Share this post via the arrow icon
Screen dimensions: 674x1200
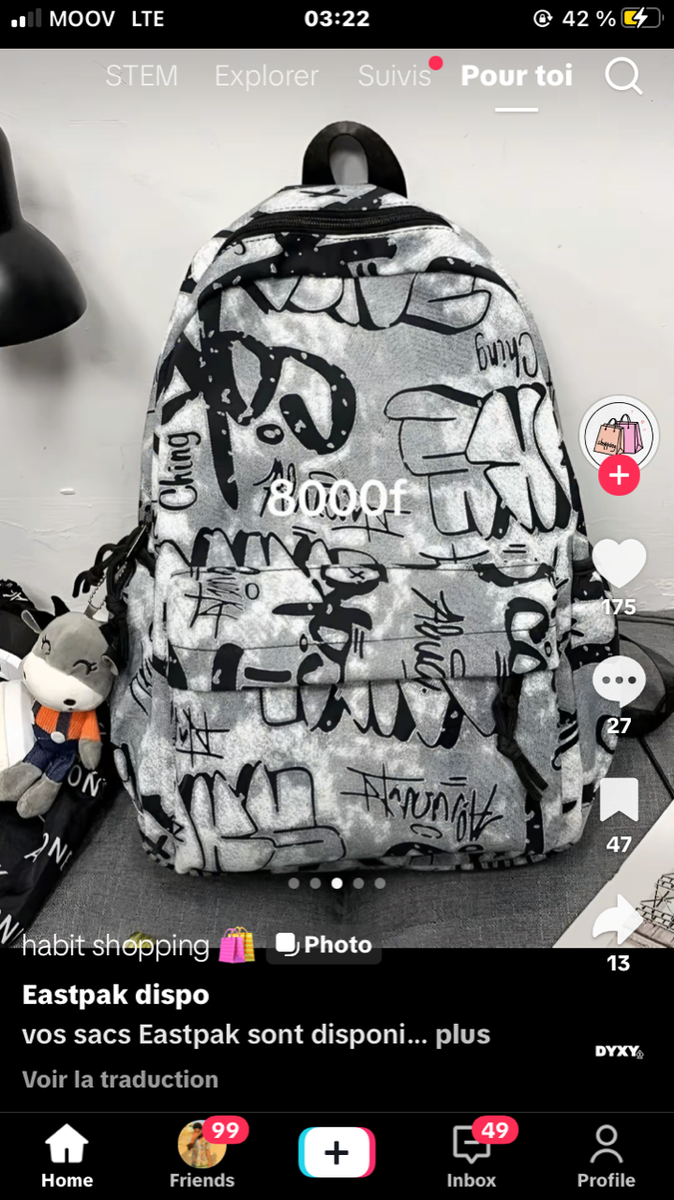619,919
